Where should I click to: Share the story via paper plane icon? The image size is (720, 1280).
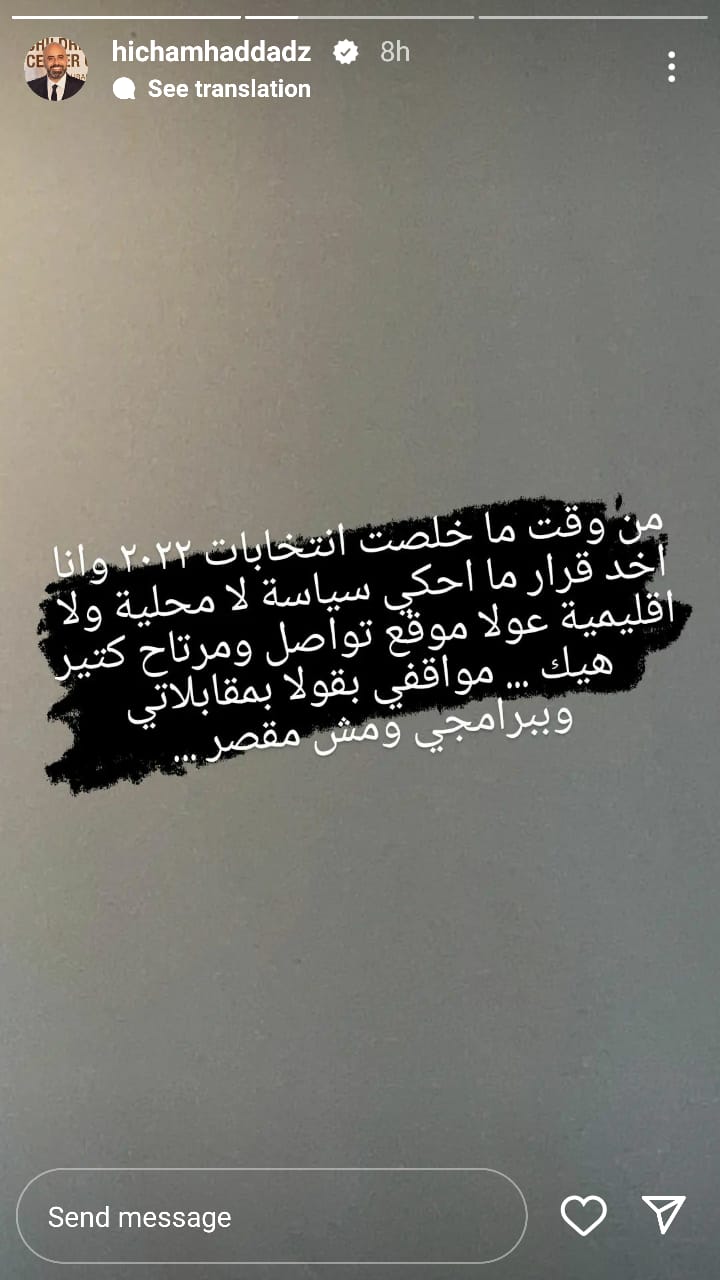(x=663, y=1215)
